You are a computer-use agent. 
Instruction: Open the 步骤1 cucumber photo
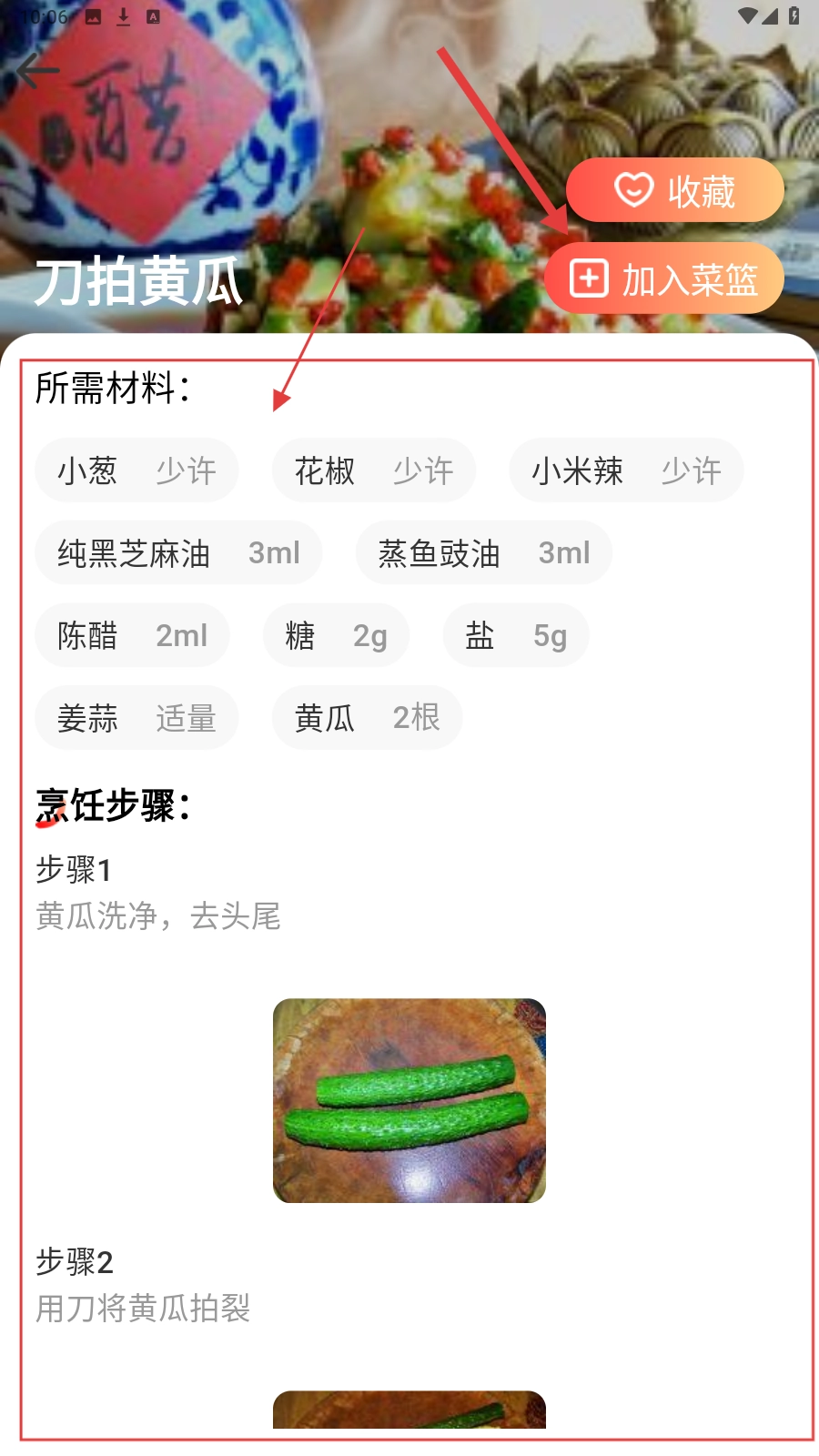click(409, 1100)
